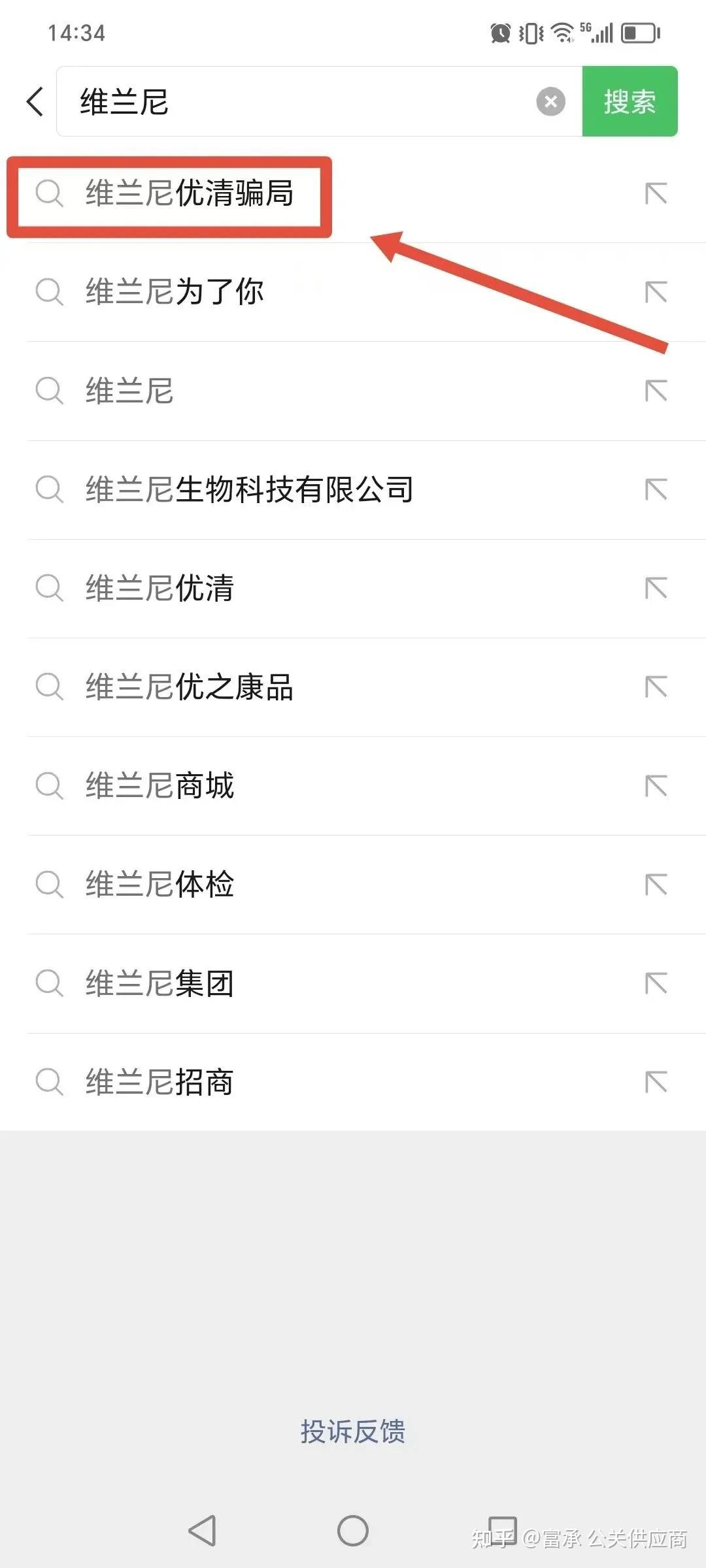Tap the green 搜索 button

630,102
